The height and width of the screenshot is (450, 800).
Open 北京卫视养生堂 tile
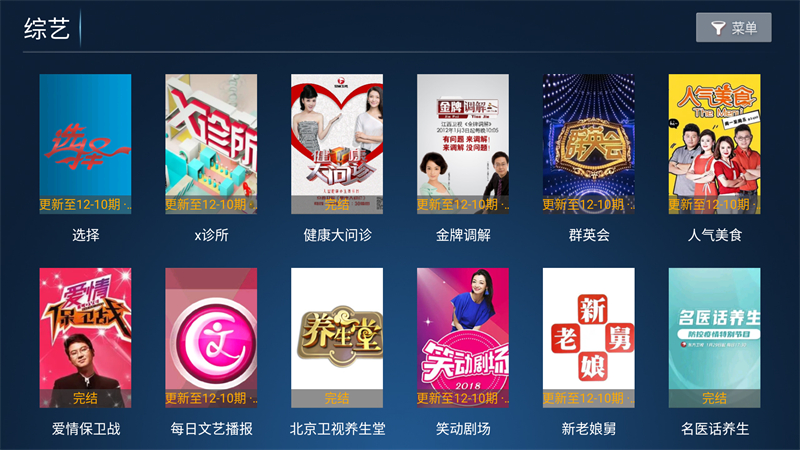[x=337, y=337]
